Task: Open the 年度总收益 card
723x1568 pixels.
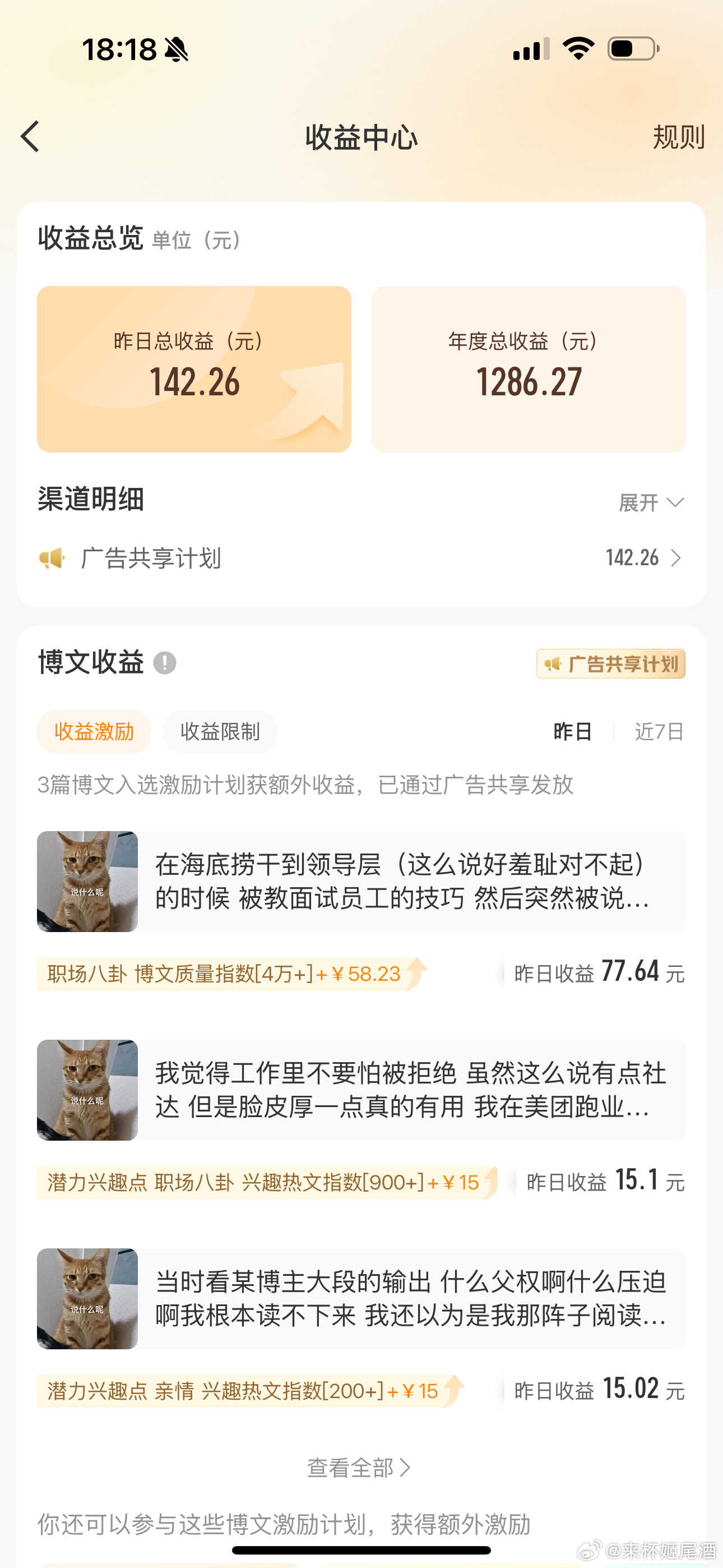Action: 529,369
